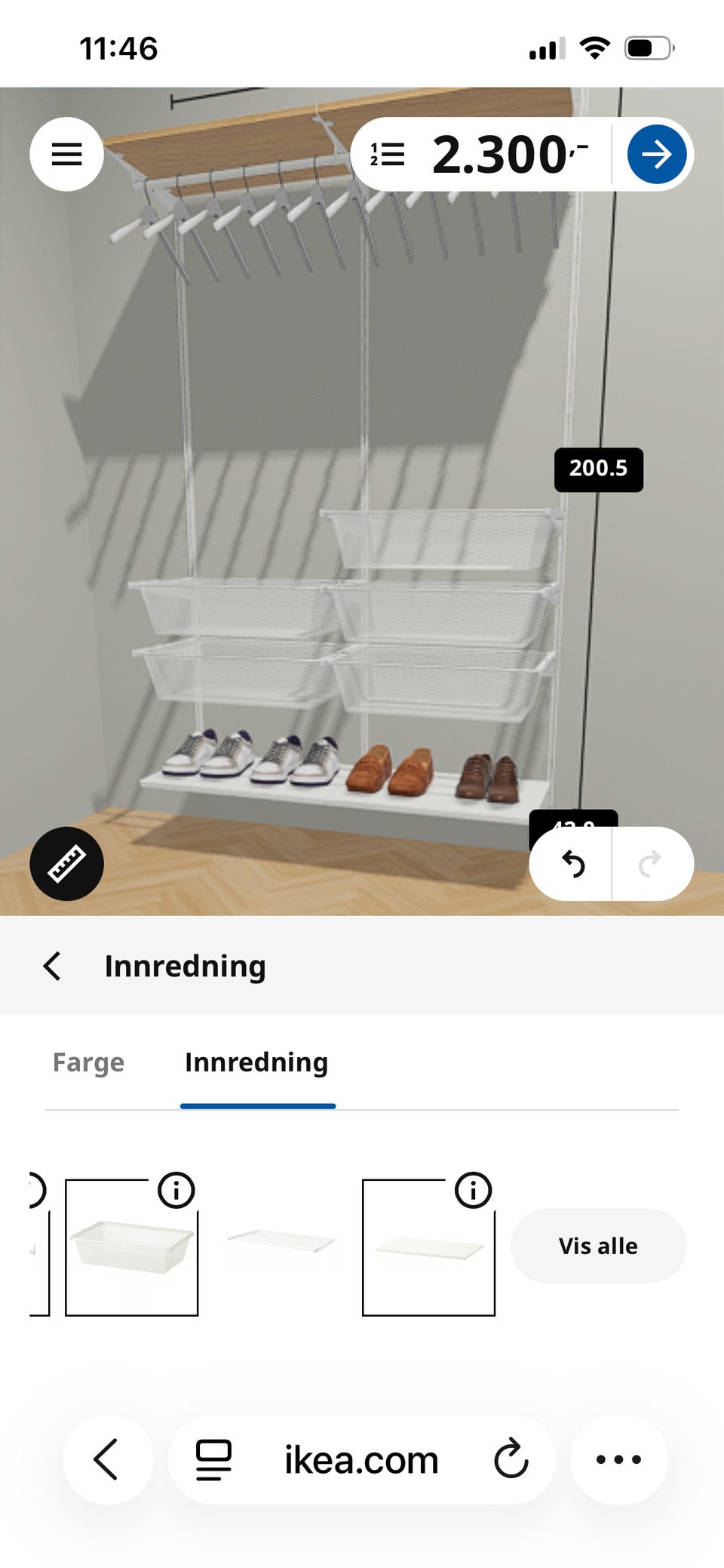Viewport: 724px width, 1568px height.
Task: Undo the last change
Action: 573,864
